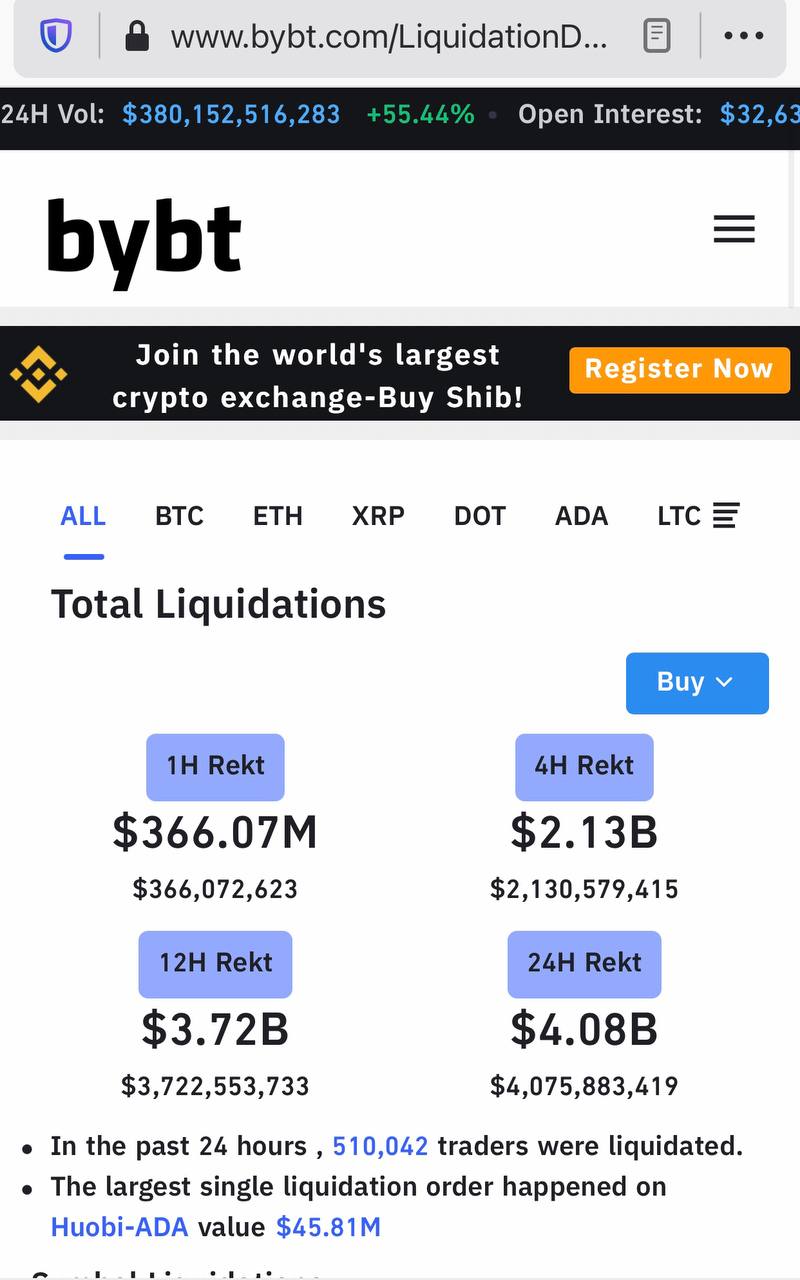Switch to the ETH tab
This screenshot has width=800, height=1280.
click(x=277, y=516)
